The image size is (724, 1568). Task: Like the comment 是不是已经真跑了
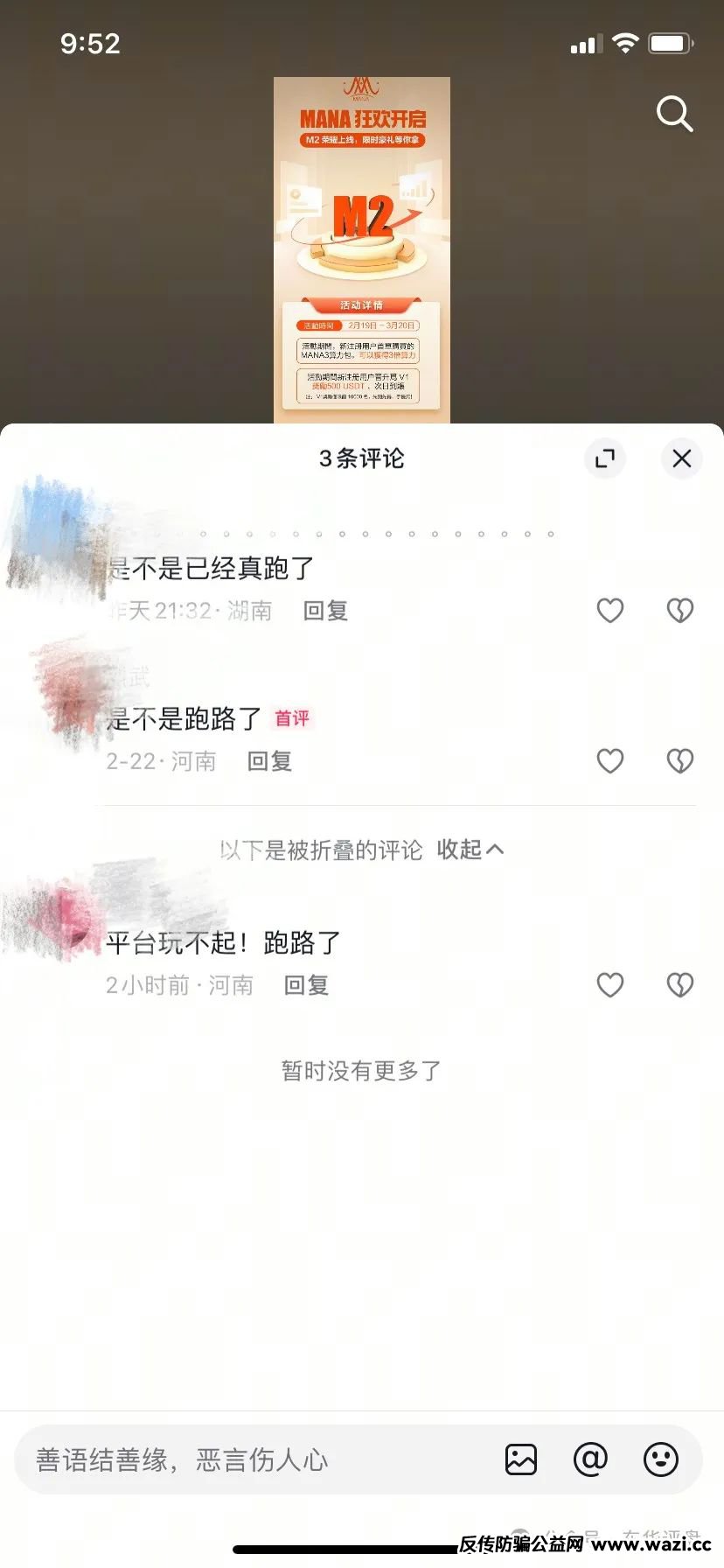coord(610,611)
